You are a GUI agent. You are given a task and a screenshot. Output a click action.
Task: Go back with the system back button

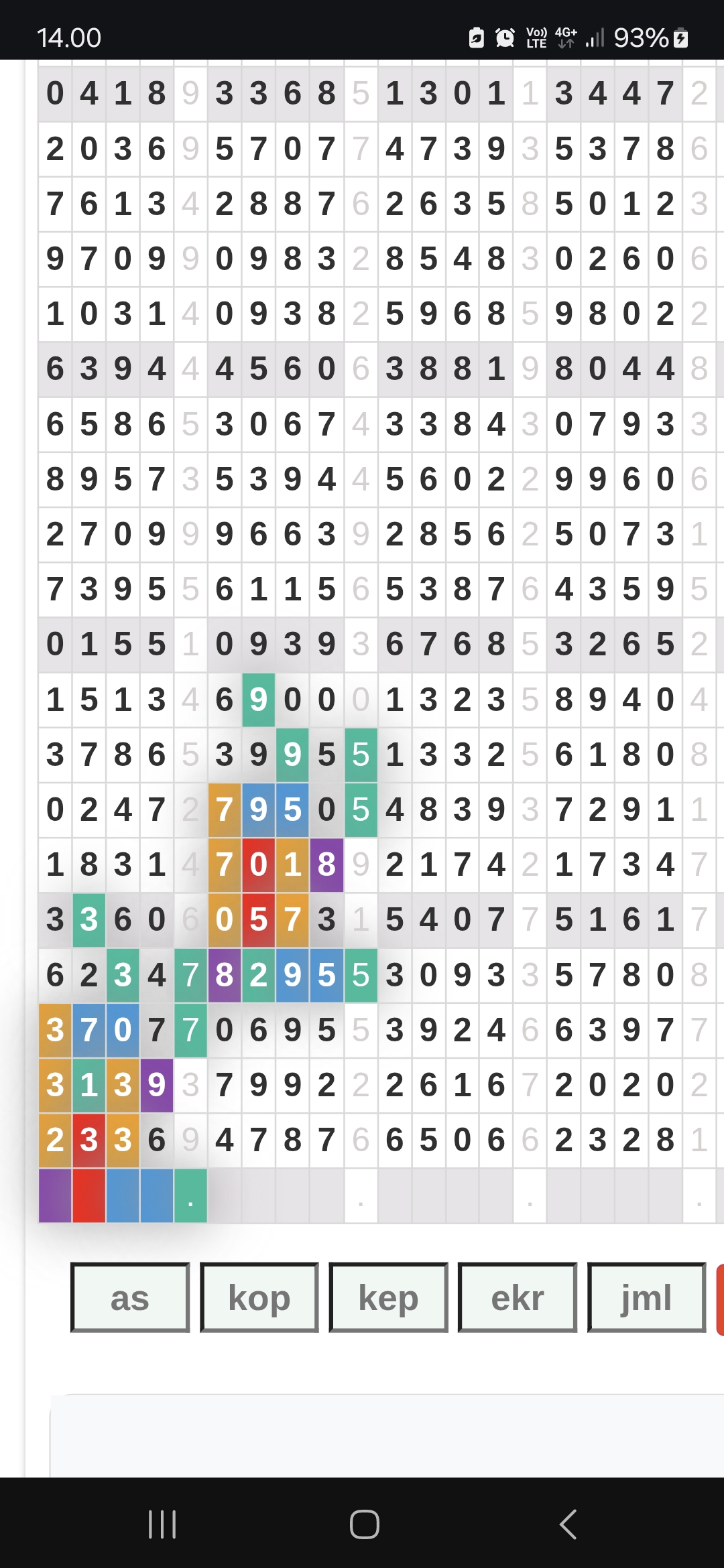coord(567,1524)
